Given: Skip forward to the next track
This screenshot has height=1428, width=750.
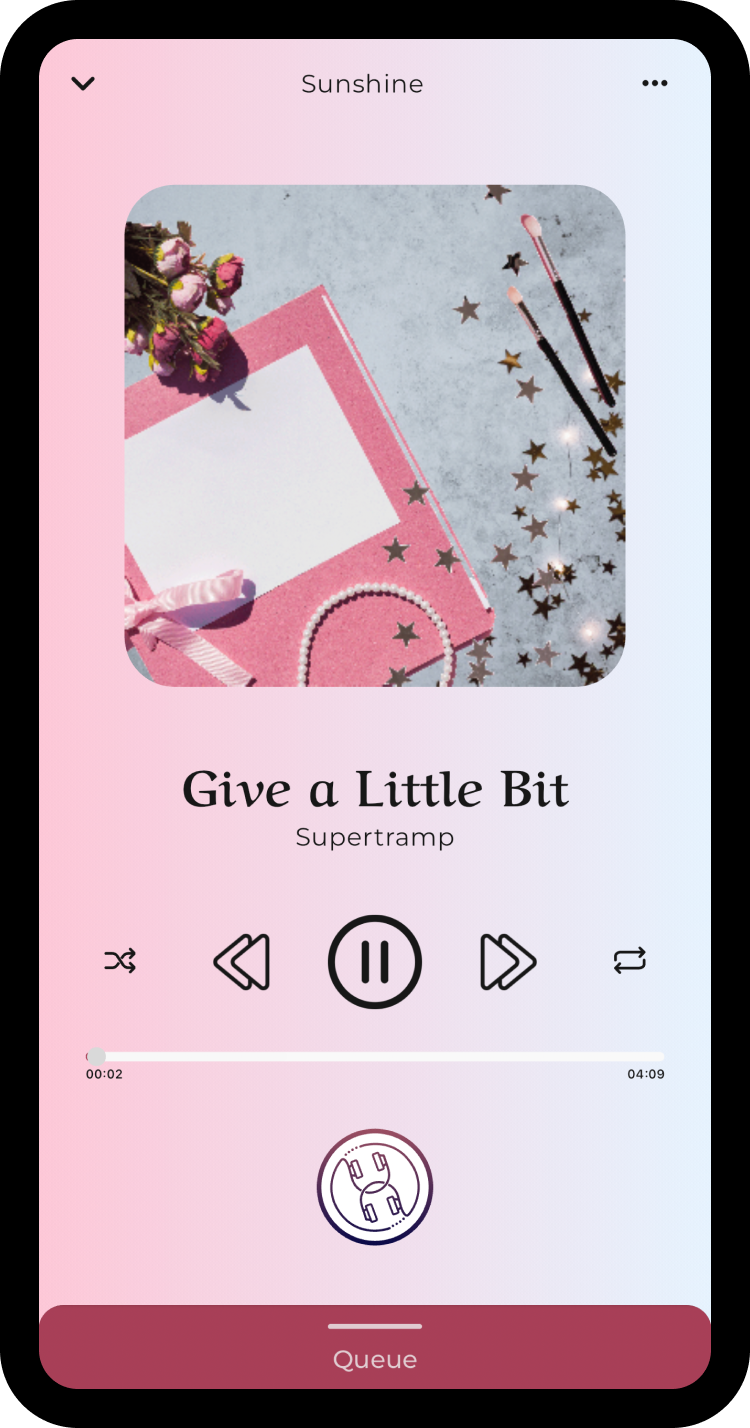Looking at the screenshot, I should 508,962.
